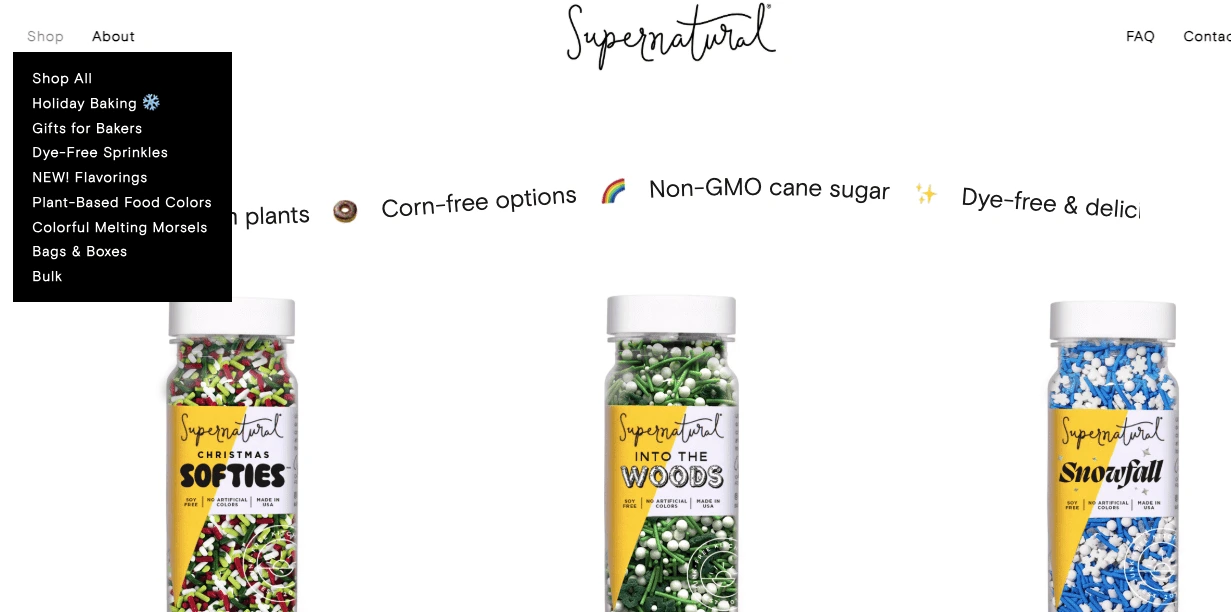Tap the Shop menu in the header
The image size is (1231, 612).
click(45, 36)
